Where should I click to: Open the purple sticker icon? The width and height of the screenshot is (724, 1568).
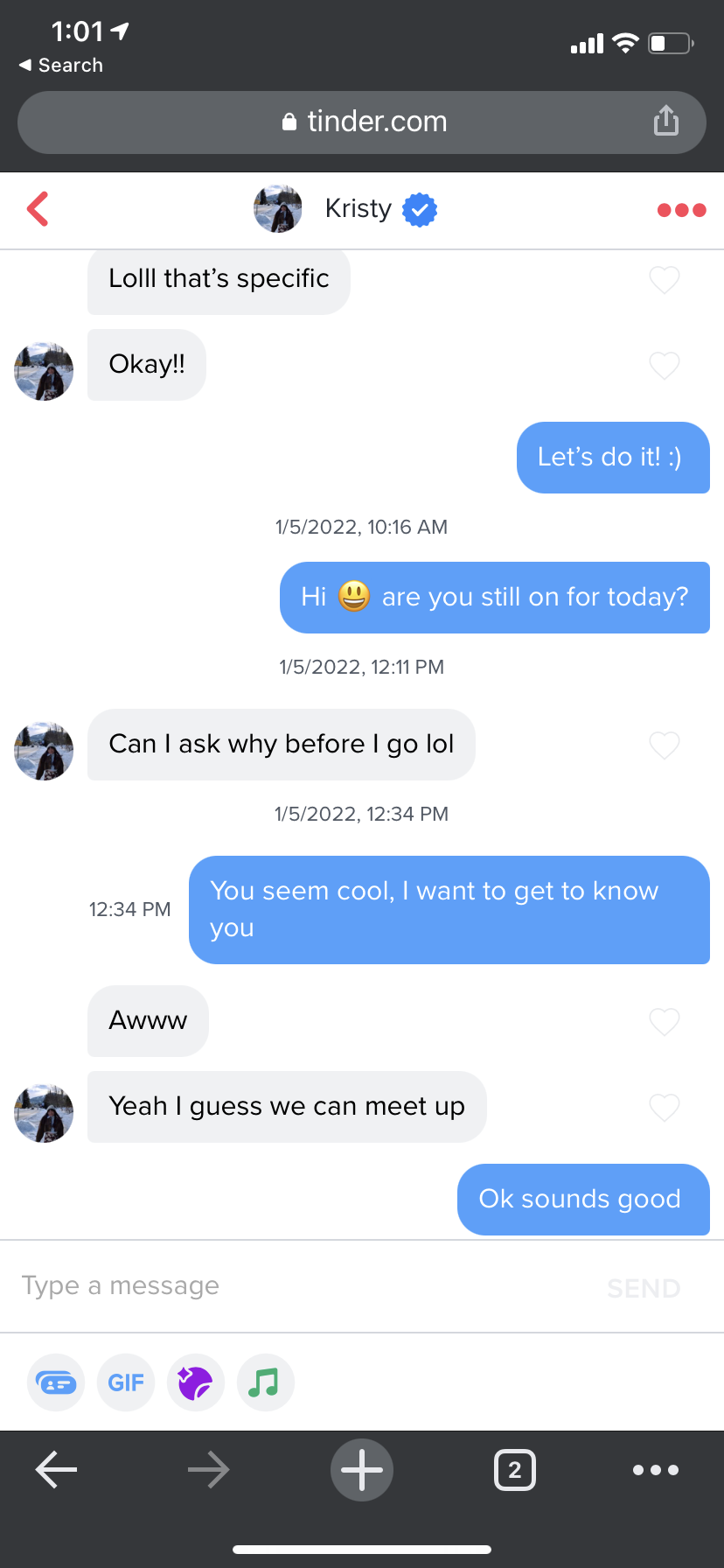click(x=196, y=1382)
